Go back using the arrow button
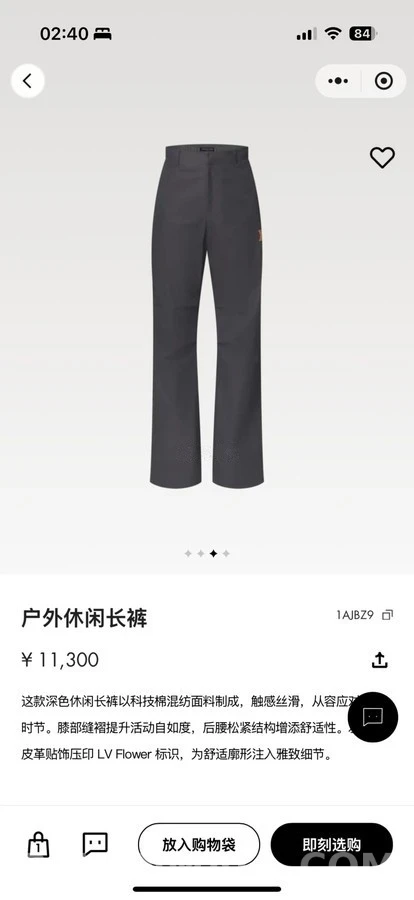414x900 pixels. (27, 81)
